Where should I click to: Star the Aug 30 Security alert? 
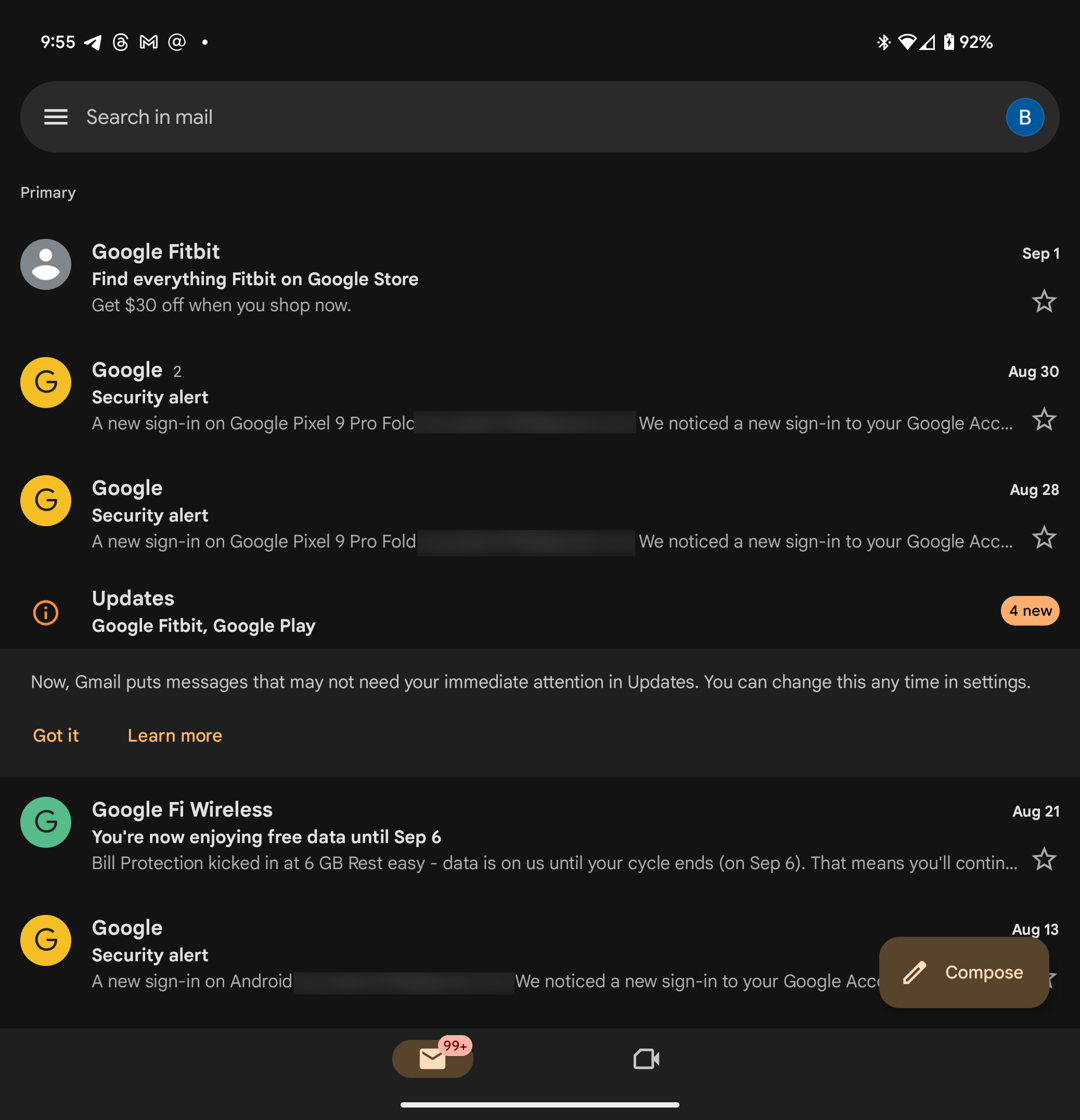(1044, 419)
